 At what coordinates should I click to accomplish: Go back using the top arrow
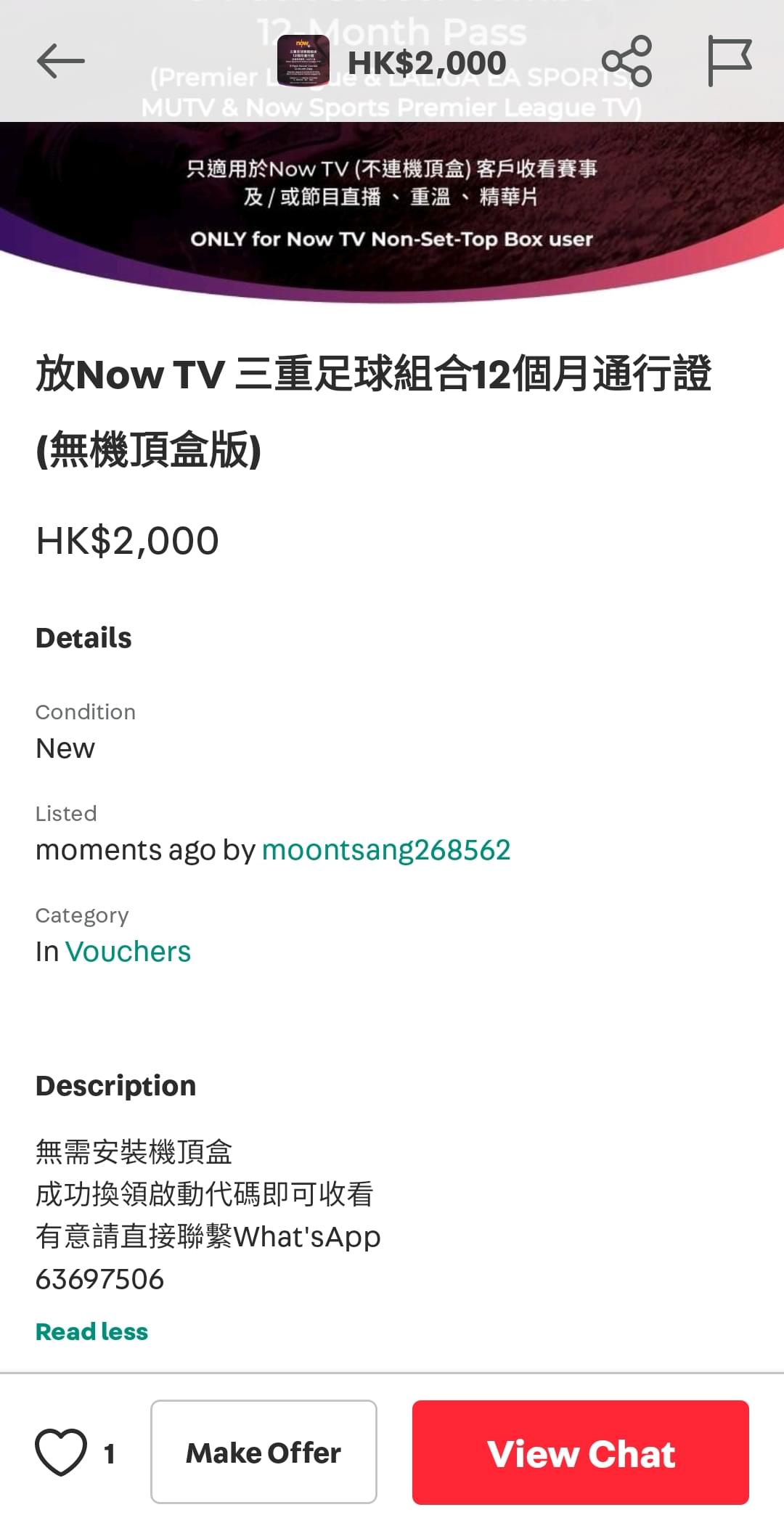[61, 61]
